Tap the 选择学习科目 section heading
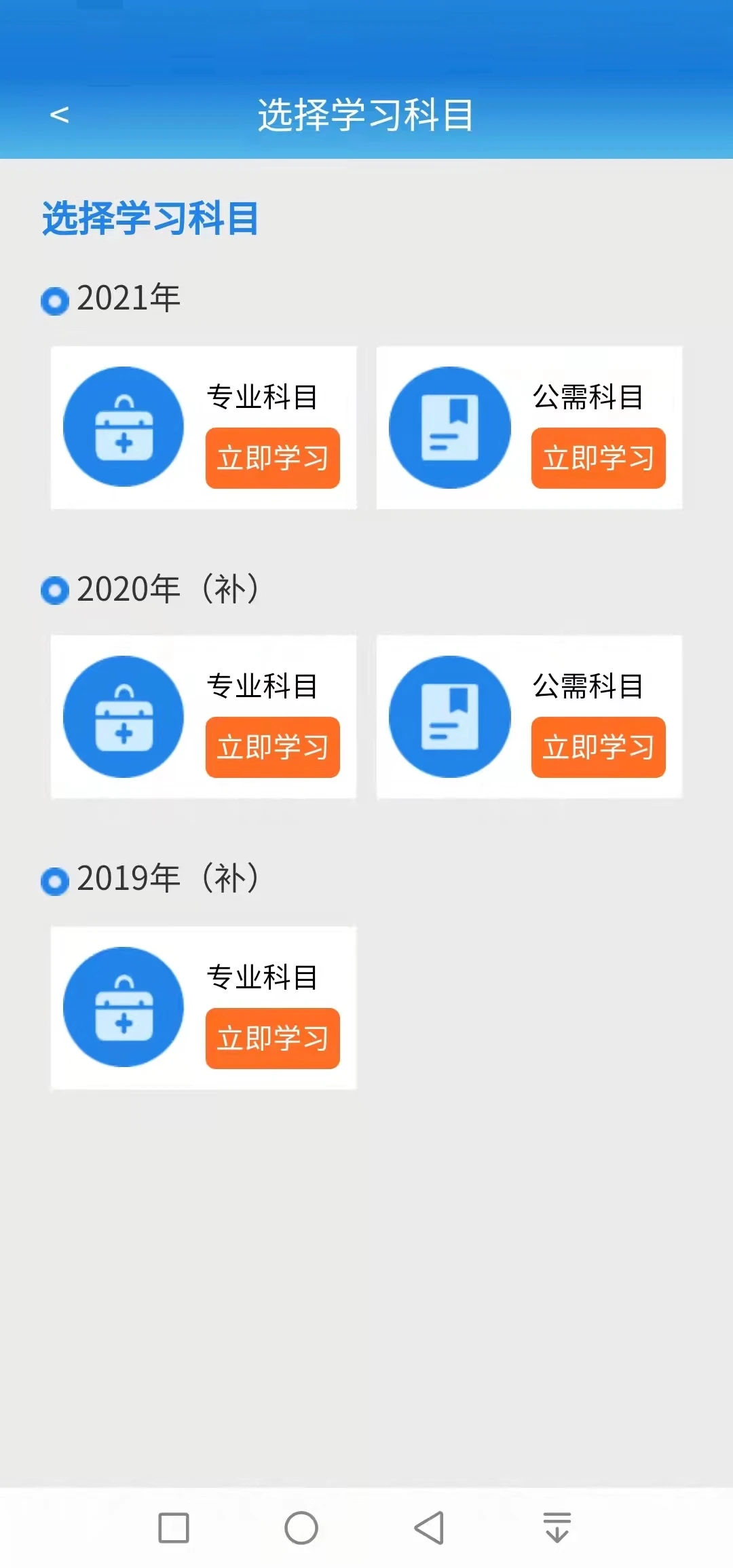This screenshot has width=733, height=1568. pos(149,219)
